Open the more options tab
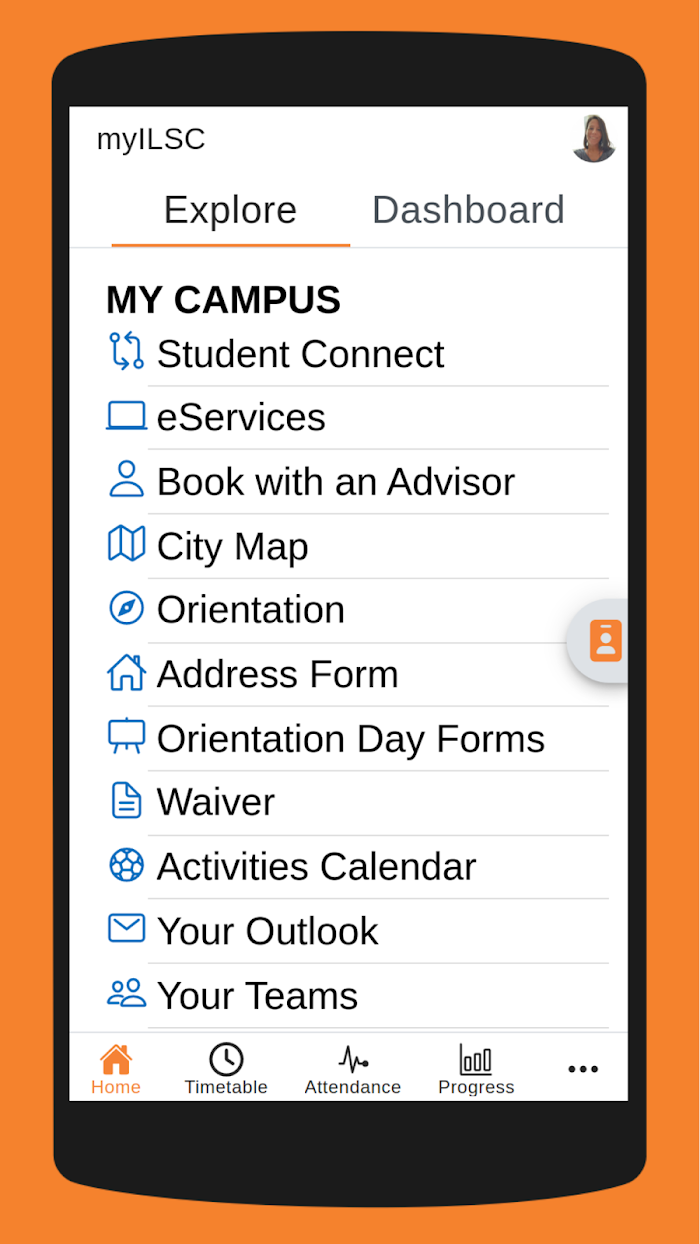Viewport: 700px width, 1244px height. [x=583, y=1069]
